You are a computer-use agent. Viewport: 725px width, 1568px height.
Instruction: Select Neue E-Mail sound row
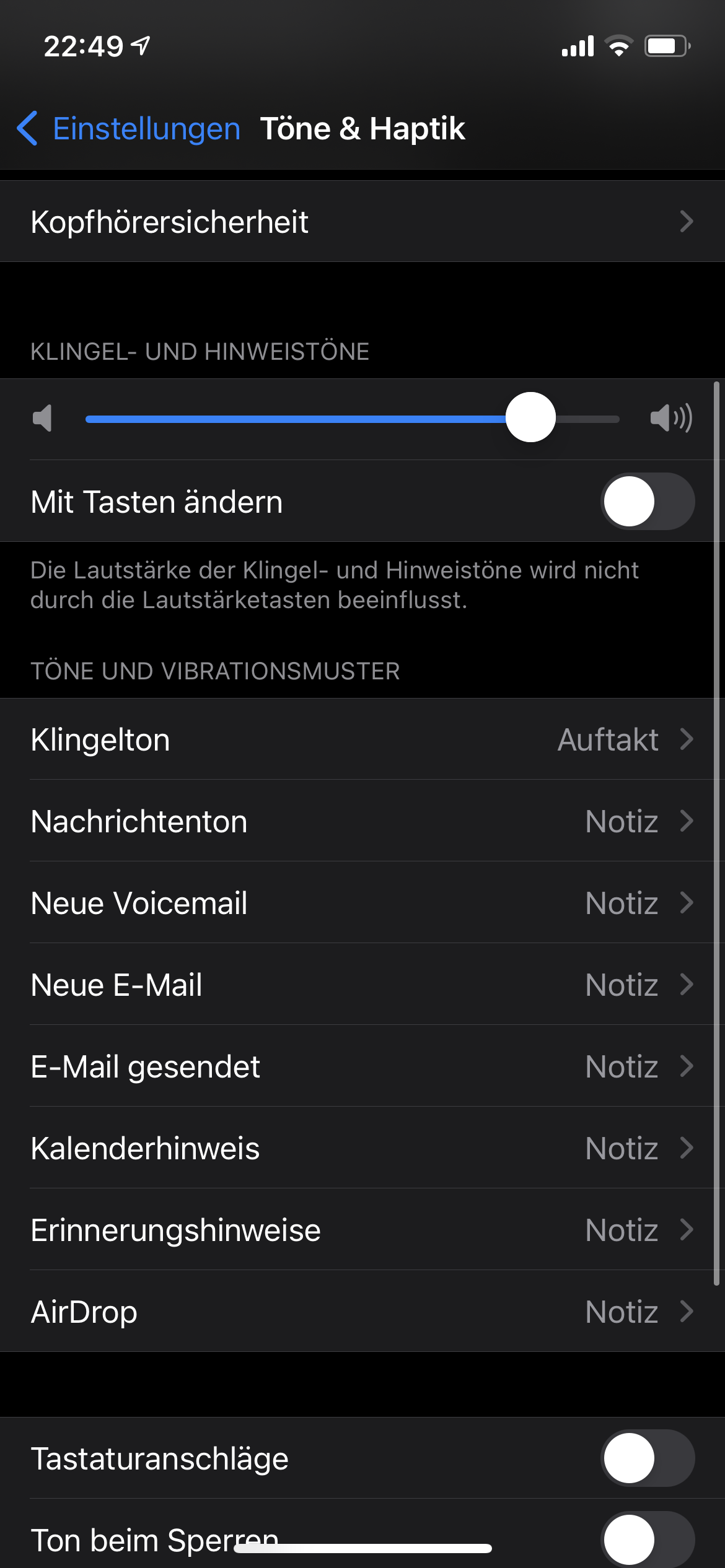(x=362, y=985)
